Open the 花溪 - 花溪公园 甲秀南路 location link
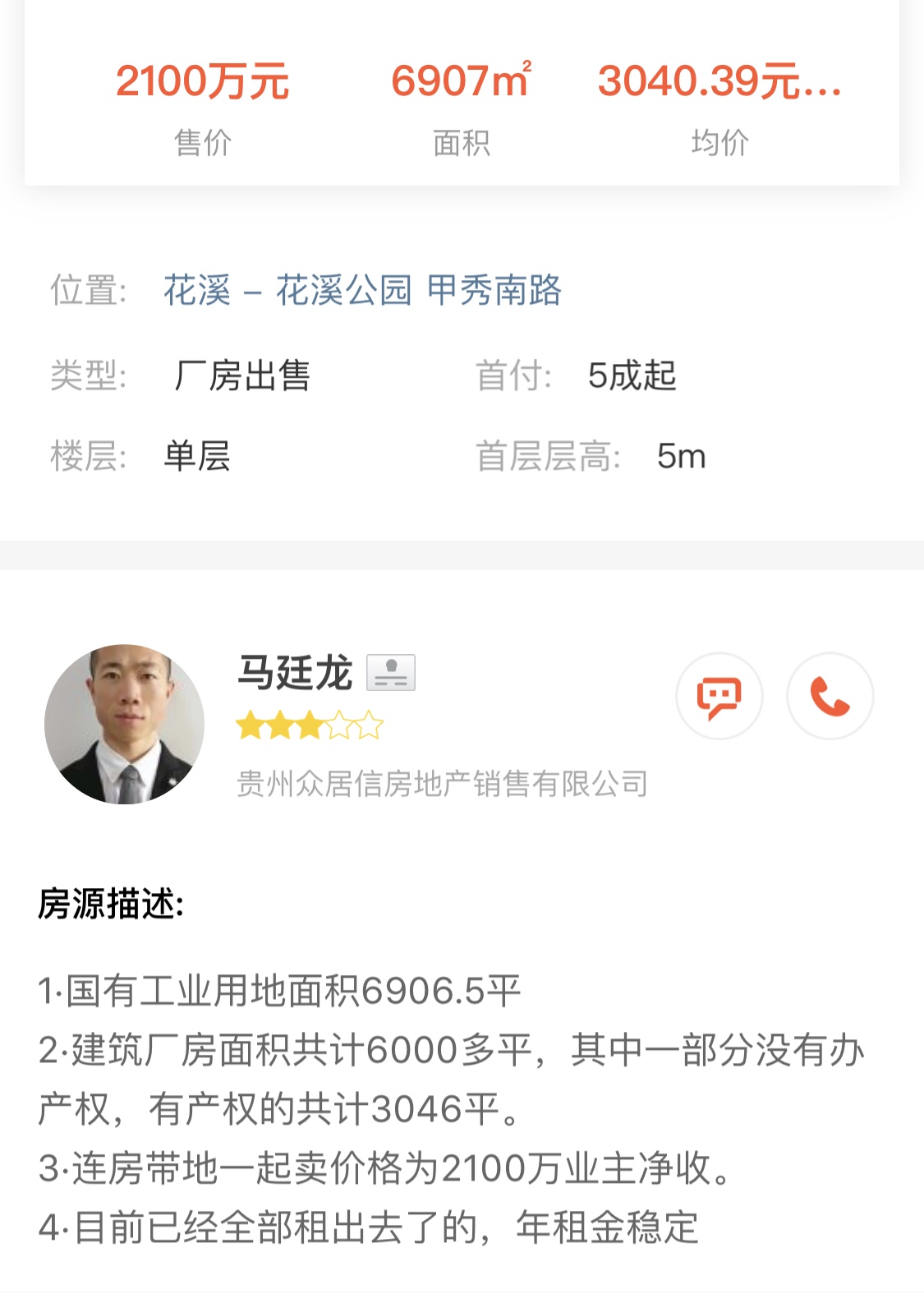Image resolution: width=924 pixels, height=1303 pixels. point(362,291)
